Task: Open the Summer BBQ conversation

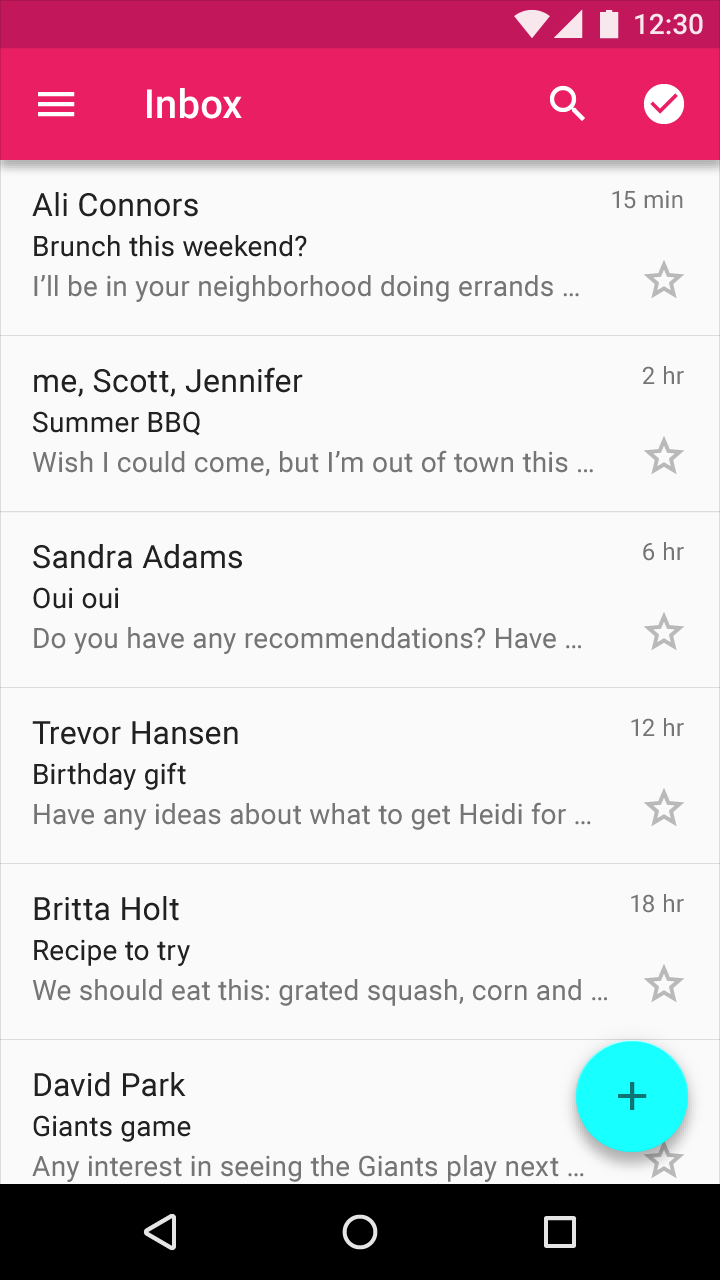Action: [x=360, y=424]
